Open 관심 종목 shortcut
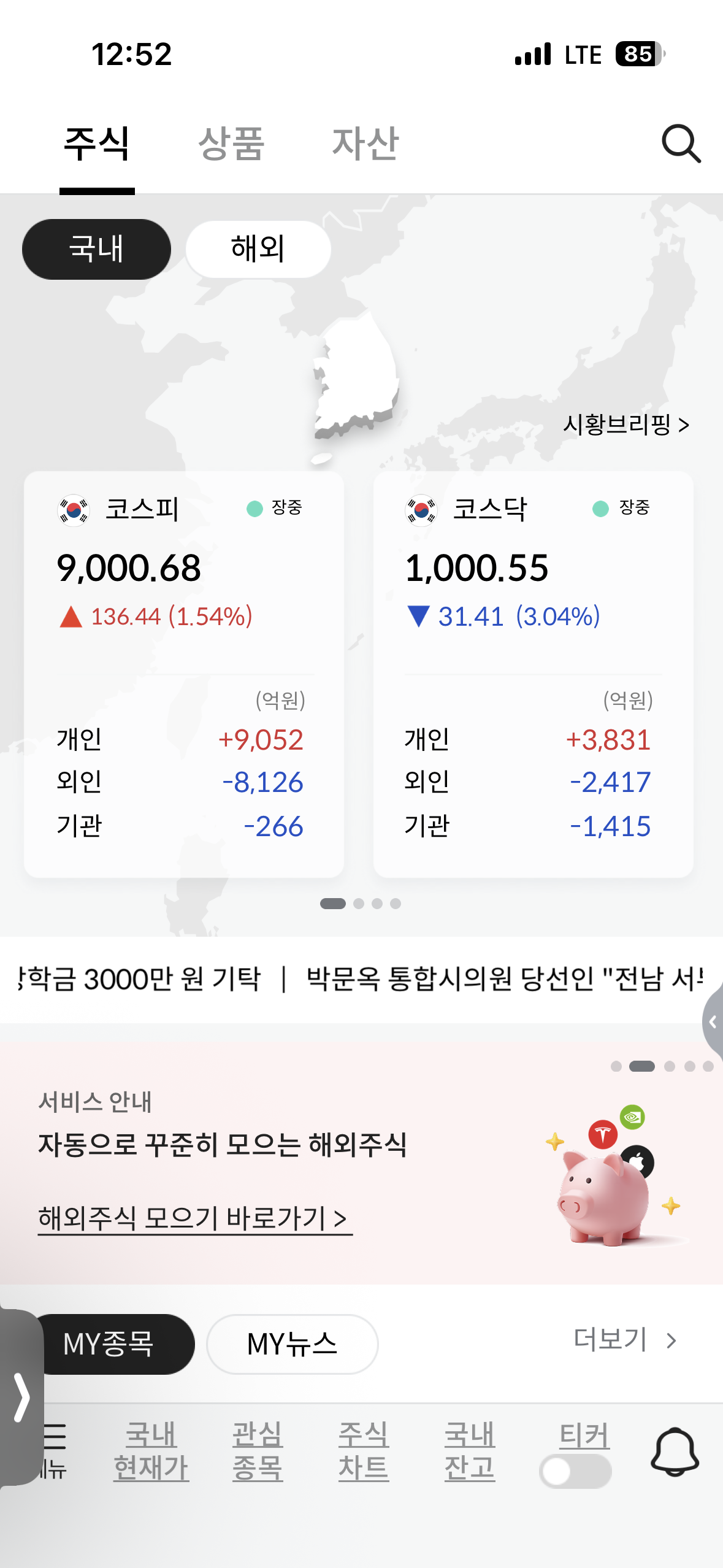This screenshot has width=723, height=1568. 258,1451
